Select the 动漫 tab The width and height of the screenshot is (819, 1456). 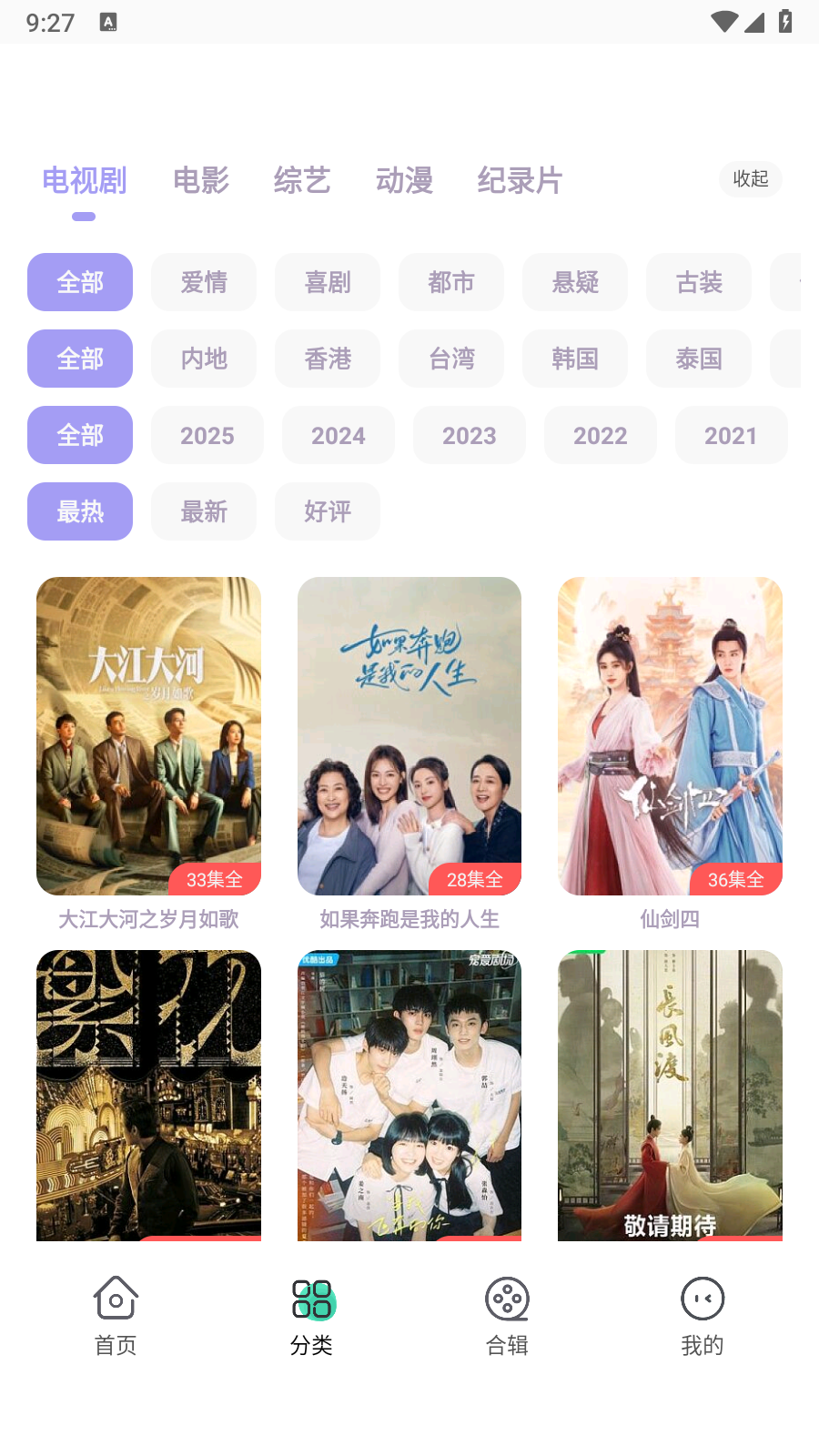click(404, 180)
